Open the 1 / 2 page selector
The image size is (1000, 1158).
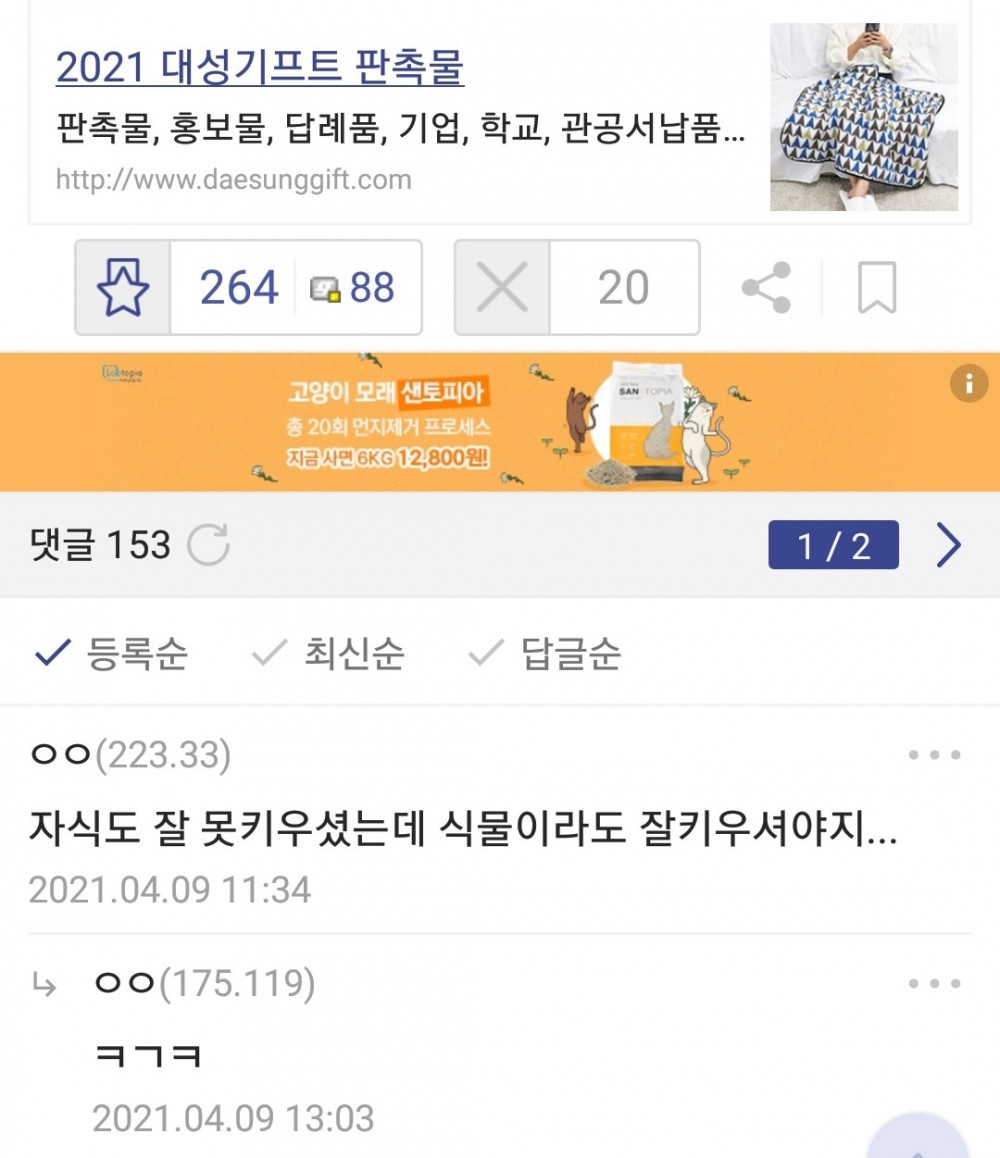[x=832, y=546]
